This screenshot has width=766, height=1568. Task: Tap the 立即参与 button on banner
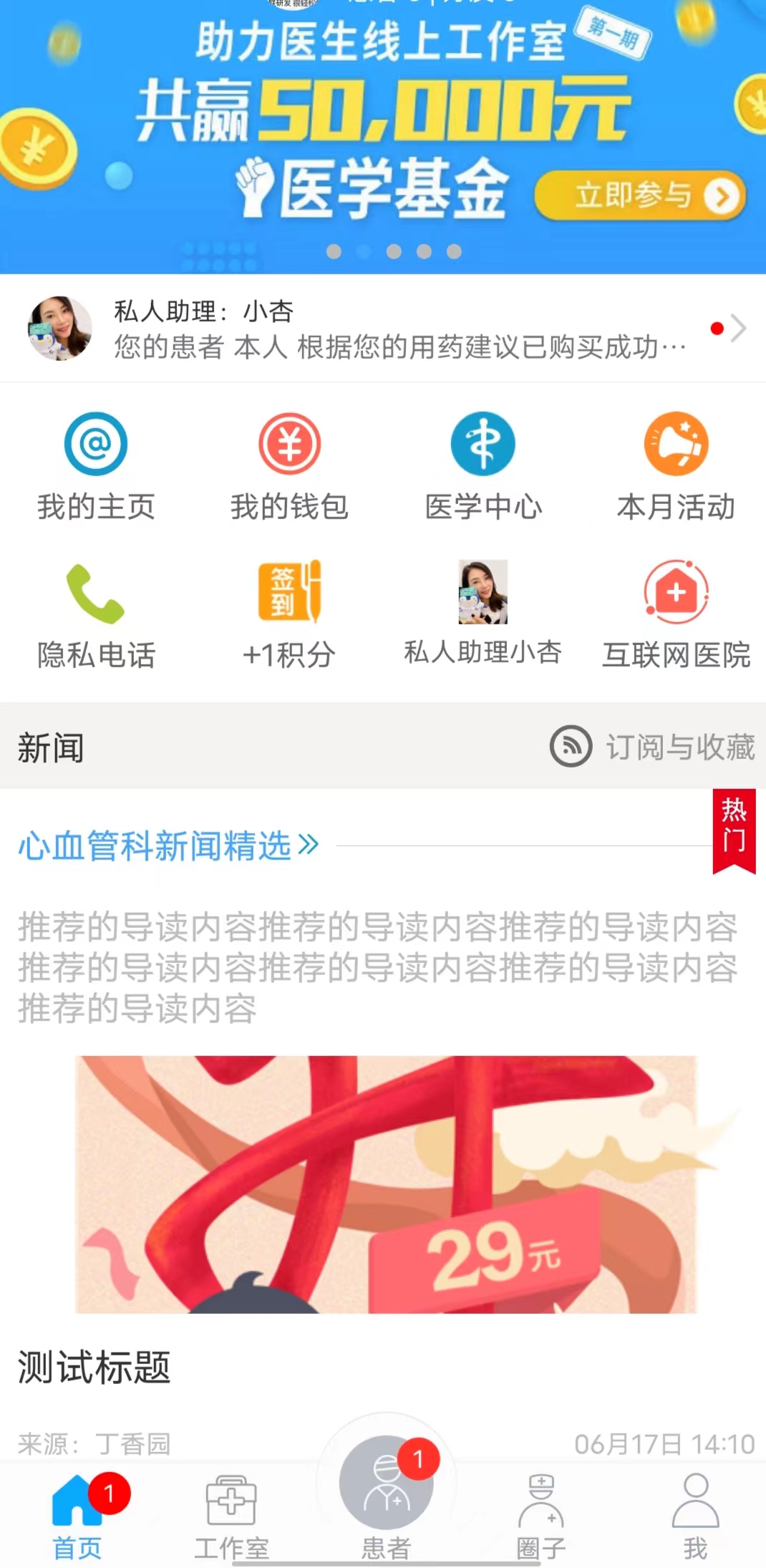coord(639,195)
